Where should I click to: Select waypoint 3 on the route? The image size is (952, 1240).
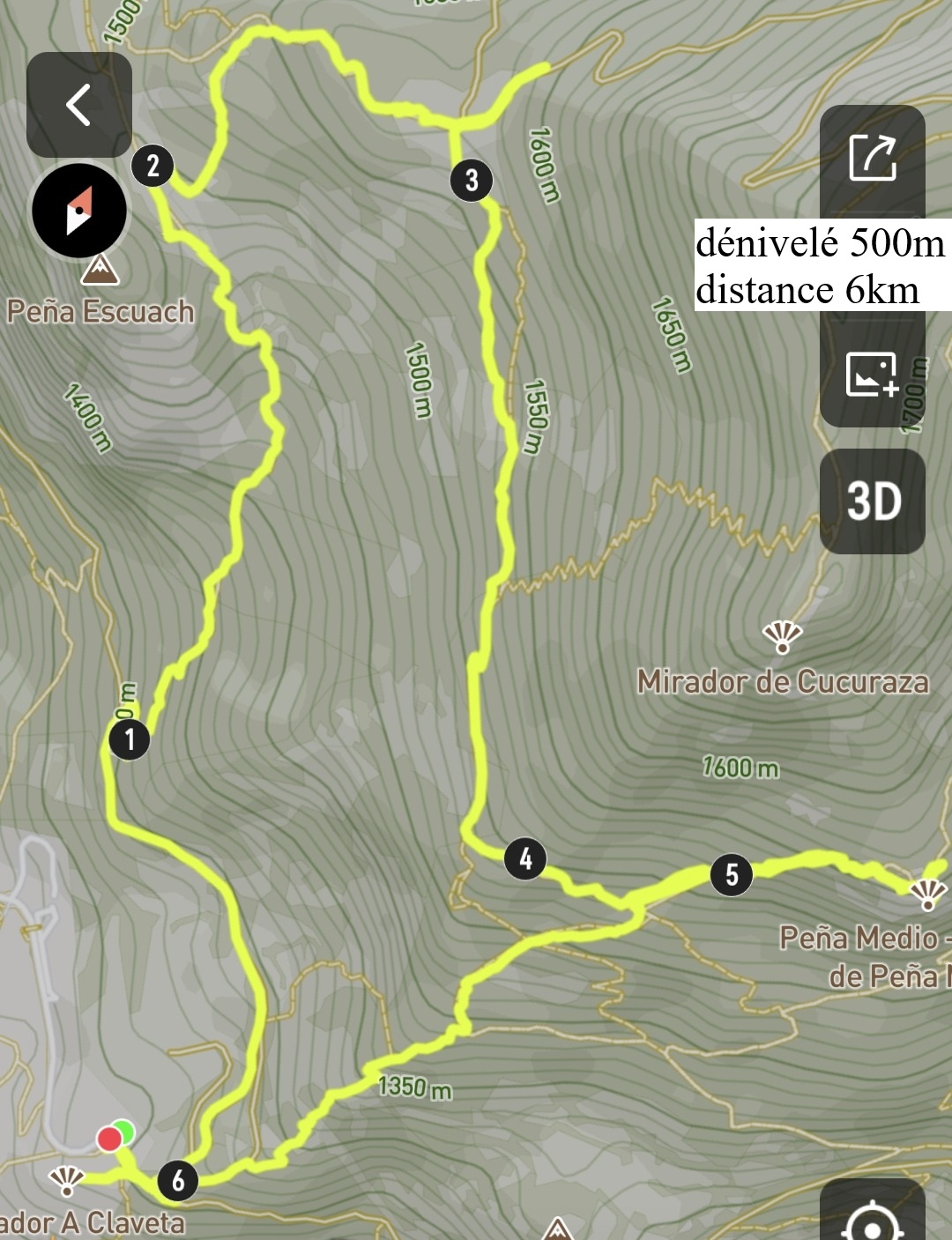click(x=472, y=180)
